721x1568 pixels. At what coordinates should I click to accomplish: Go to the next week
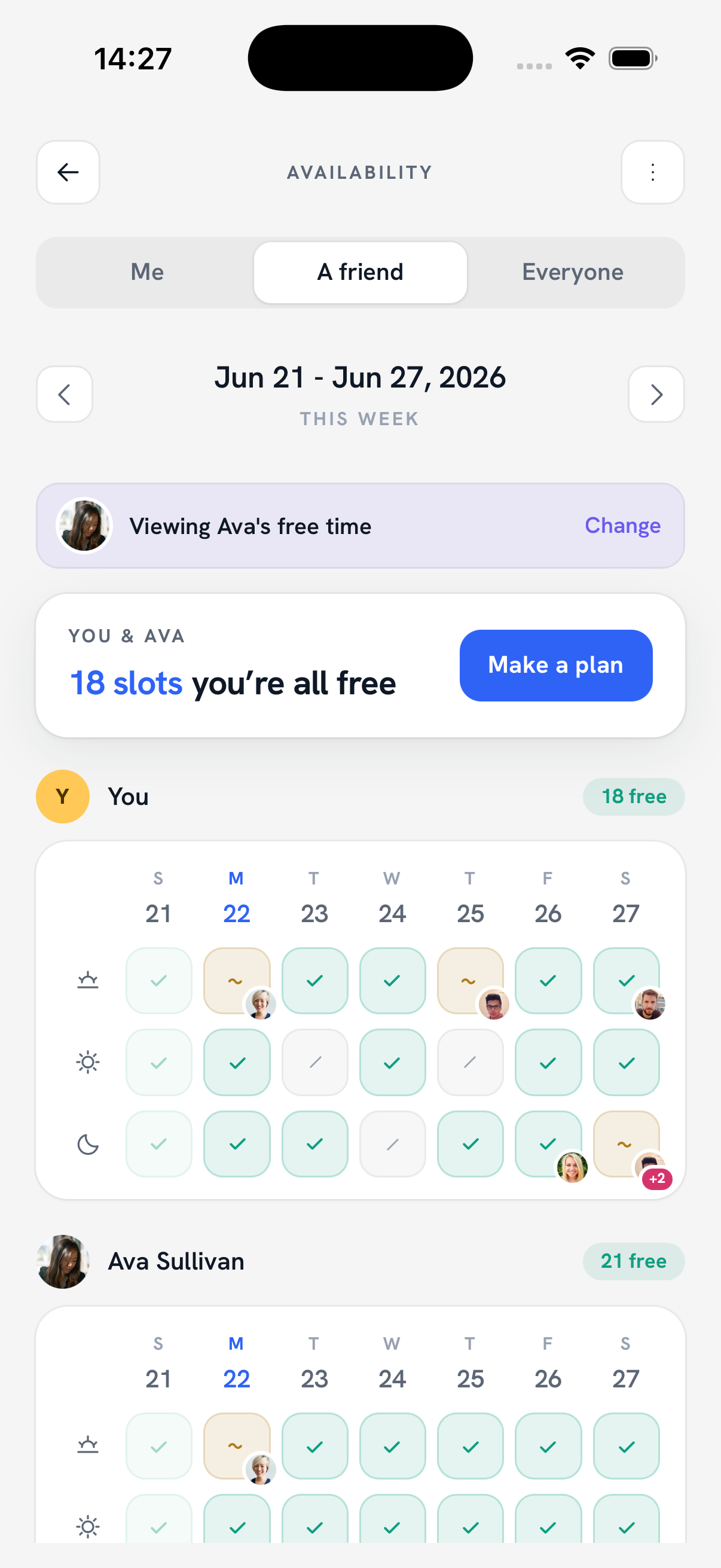[x=656, y=394]
